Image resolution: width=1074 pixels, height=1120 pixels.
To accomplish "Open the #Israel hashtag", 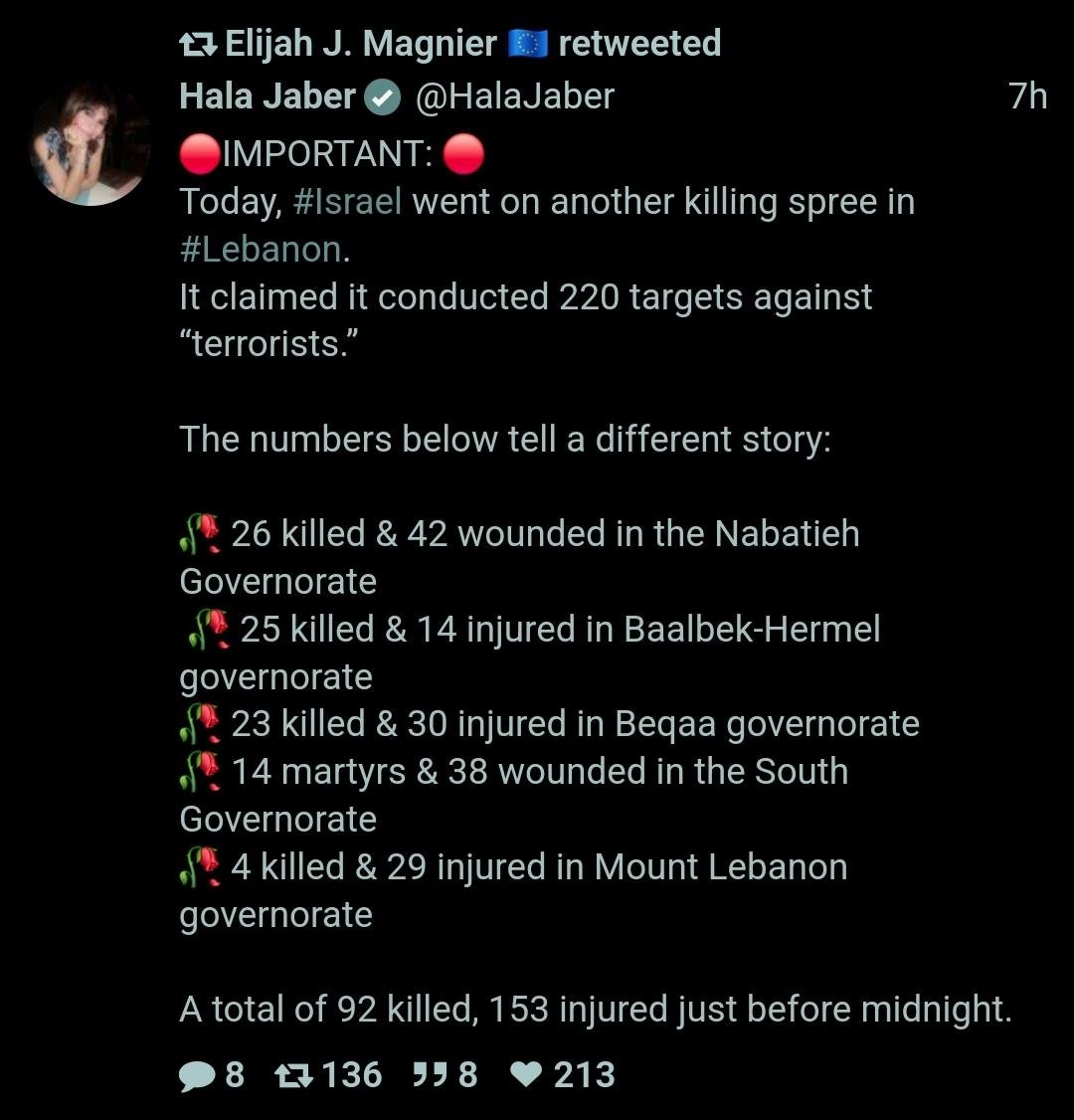I will tap(348, 202).
